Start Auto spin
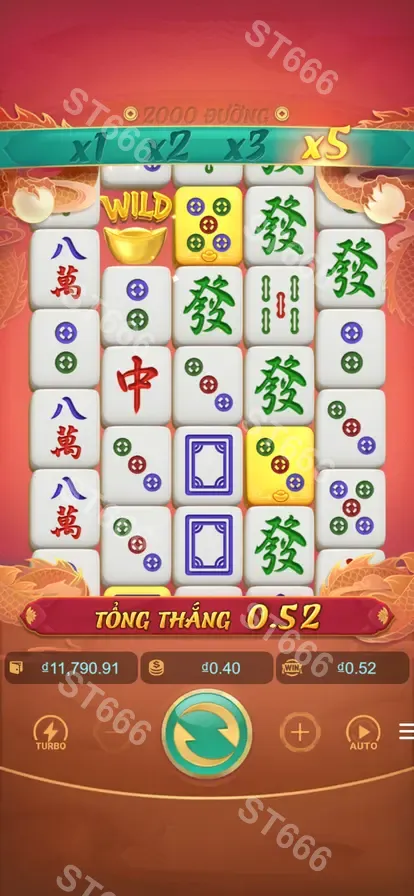 pos(363,733)
